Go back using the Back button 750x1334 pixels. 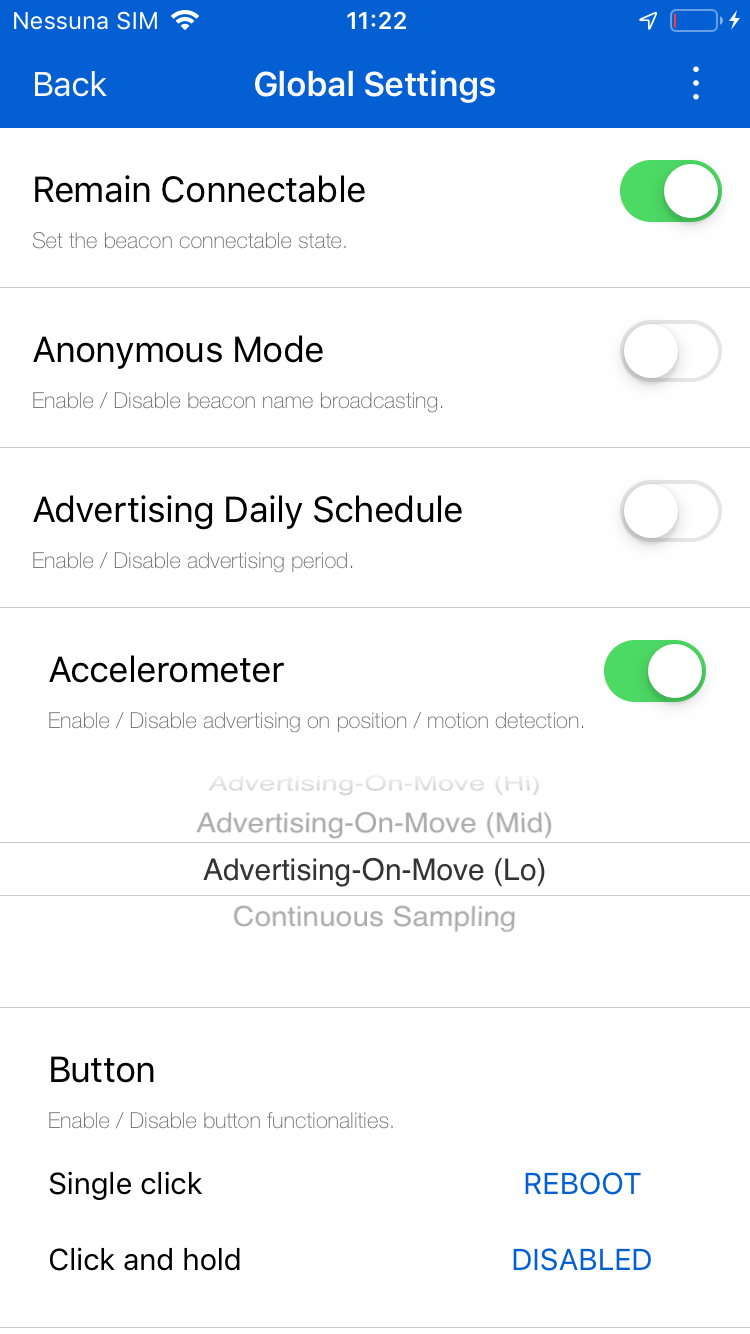click(69, 85)
